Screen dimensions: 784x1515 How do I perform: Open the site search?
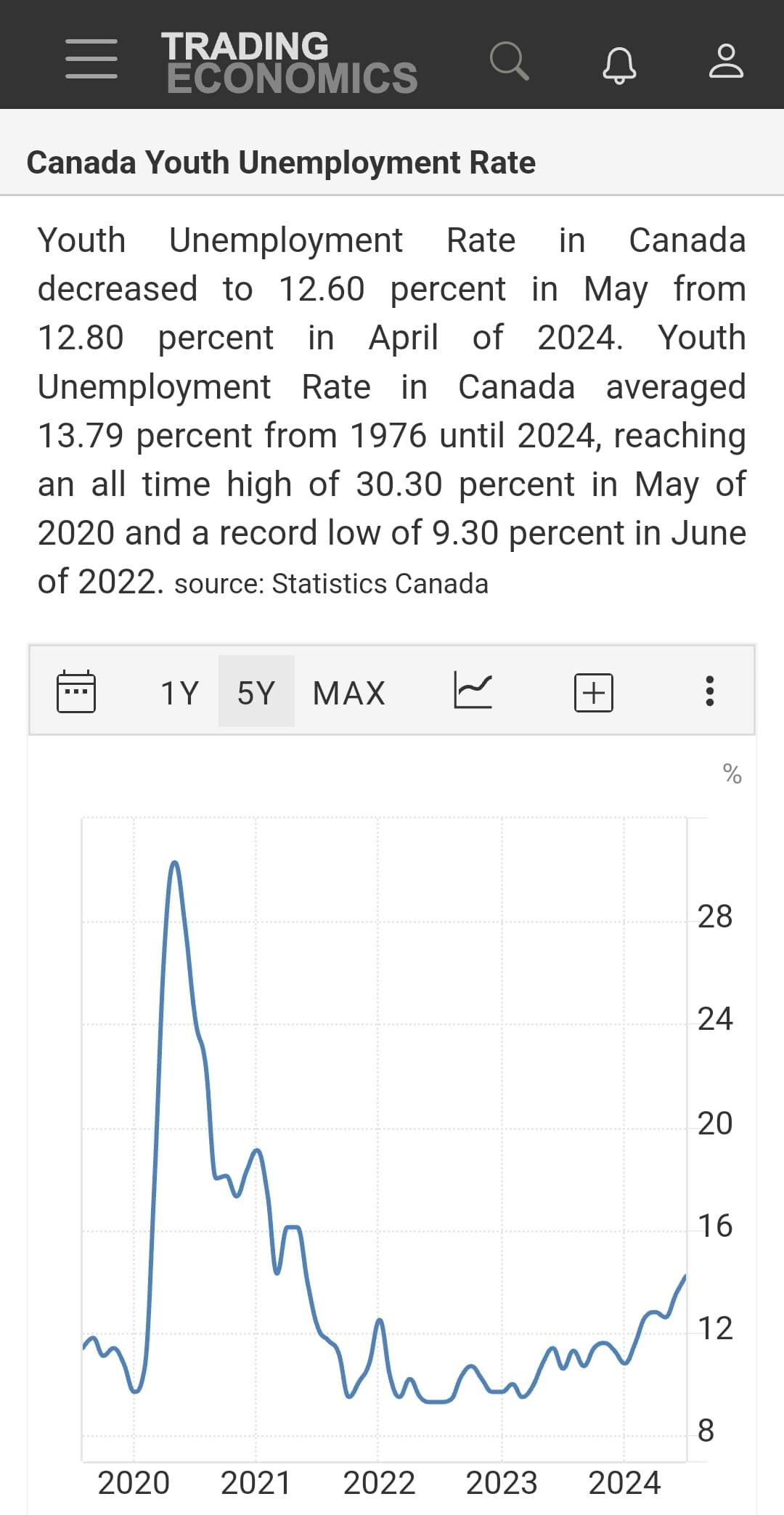509,60
